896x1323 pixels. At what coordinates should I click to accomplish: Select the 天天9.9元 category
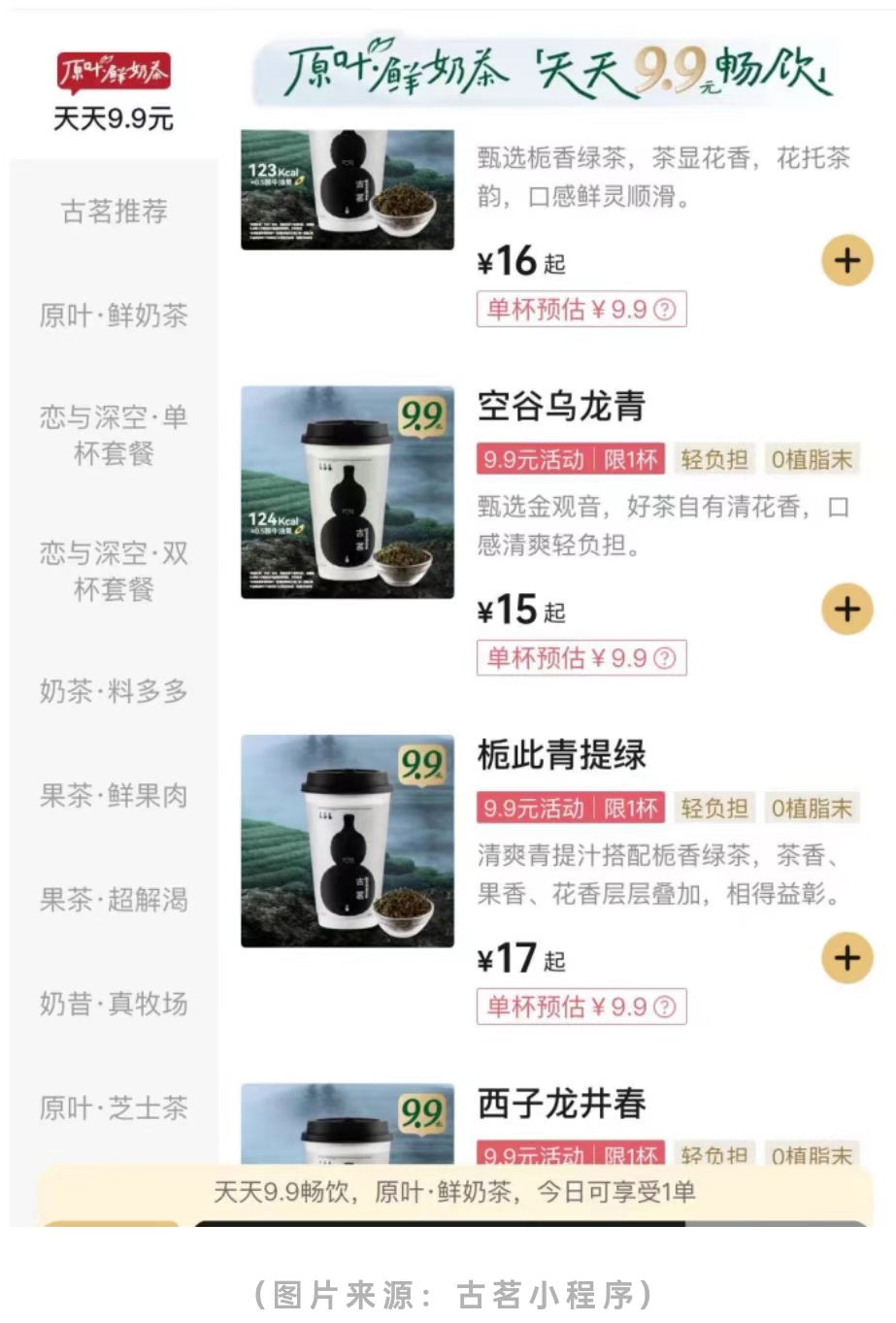114,94
